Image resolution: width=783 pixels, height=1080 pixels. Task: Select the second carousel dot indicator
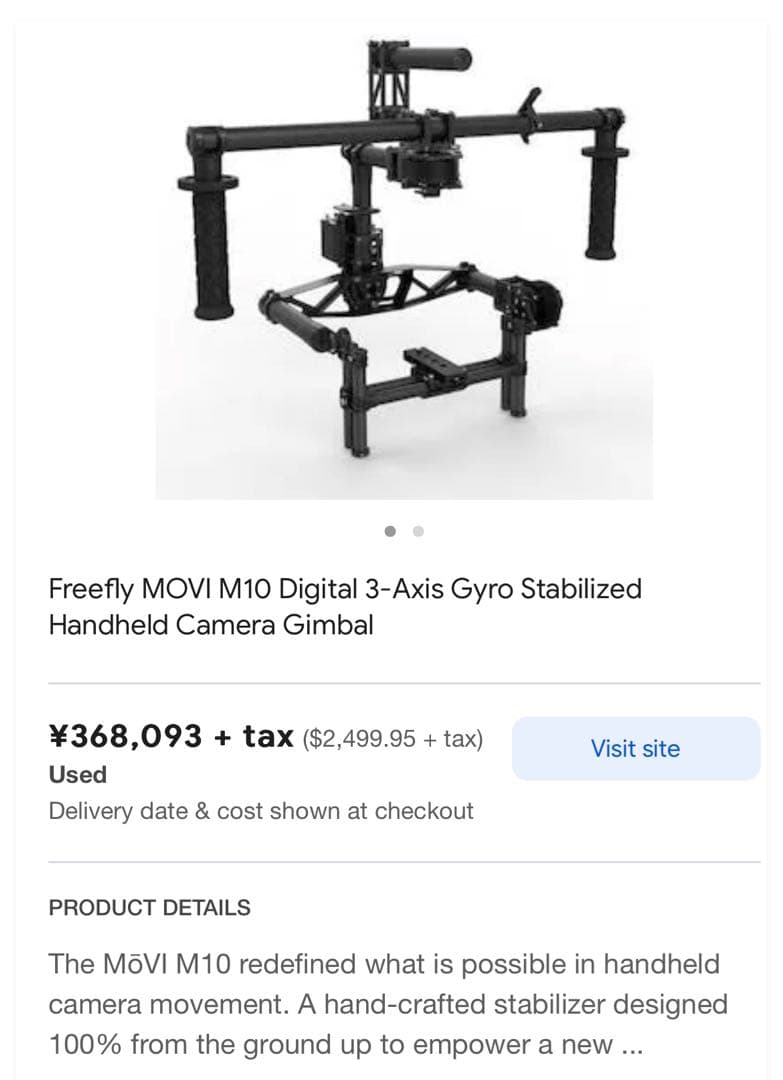coord(418,531)
